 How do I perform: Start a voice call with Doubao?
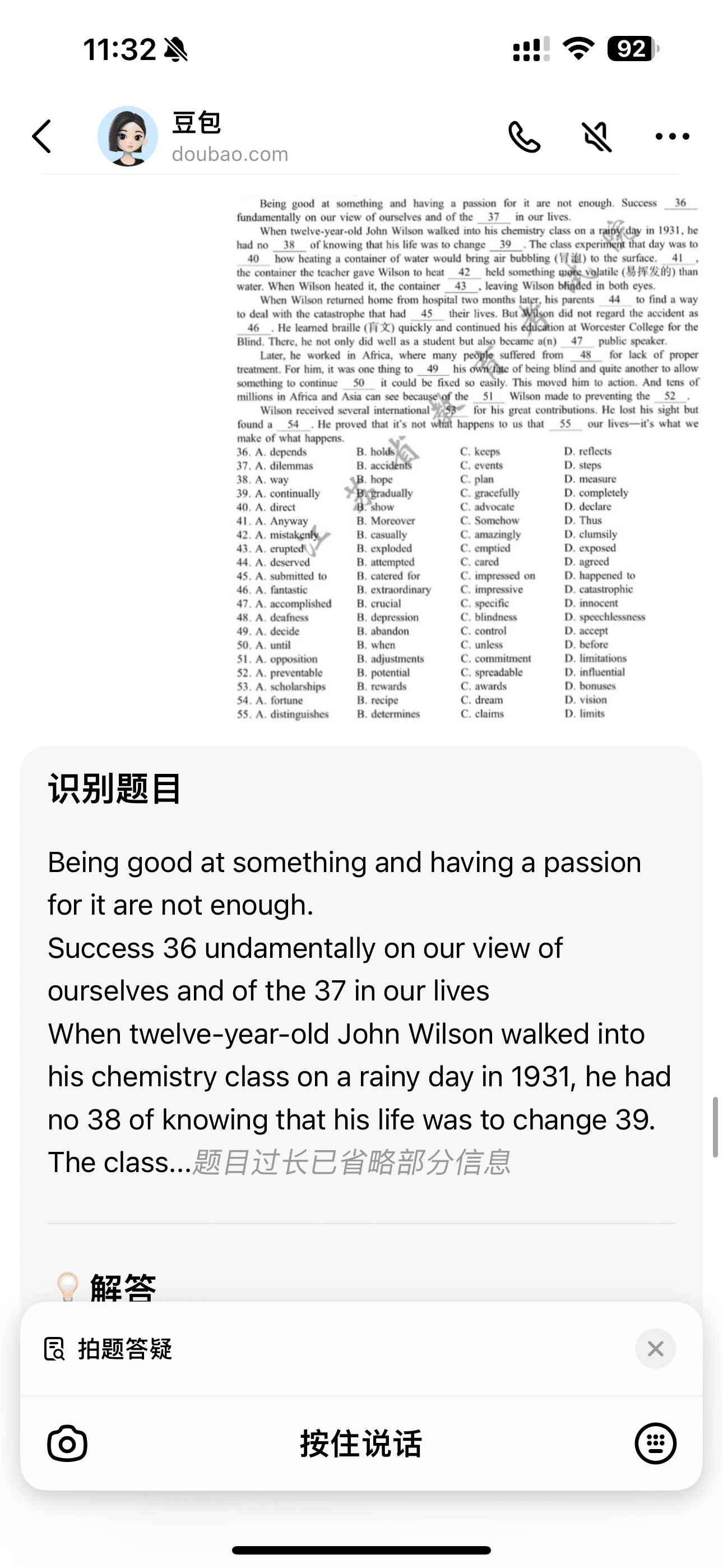click(524, 136)
